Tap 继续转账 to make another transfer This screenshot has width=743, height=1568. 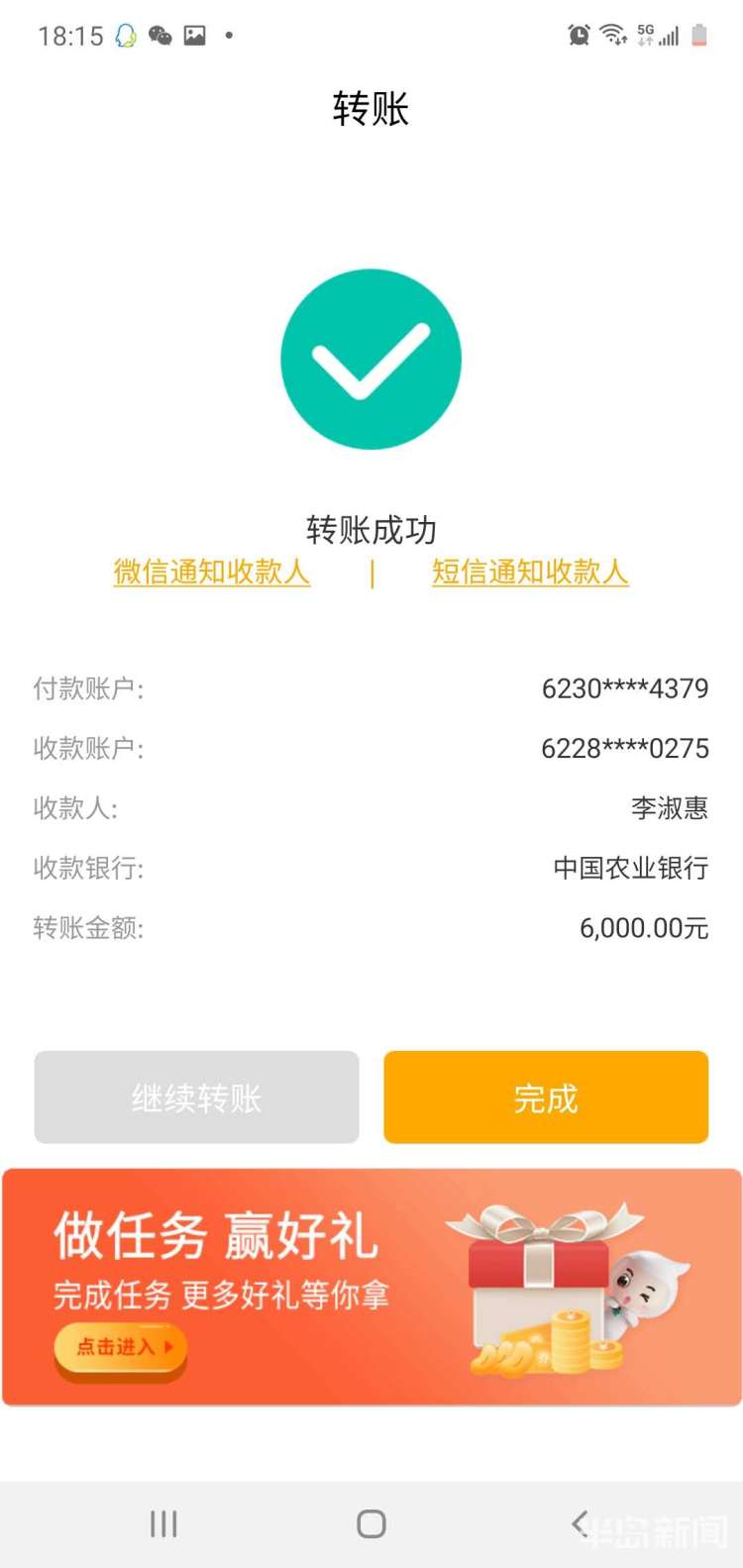tap(195, 1097)
